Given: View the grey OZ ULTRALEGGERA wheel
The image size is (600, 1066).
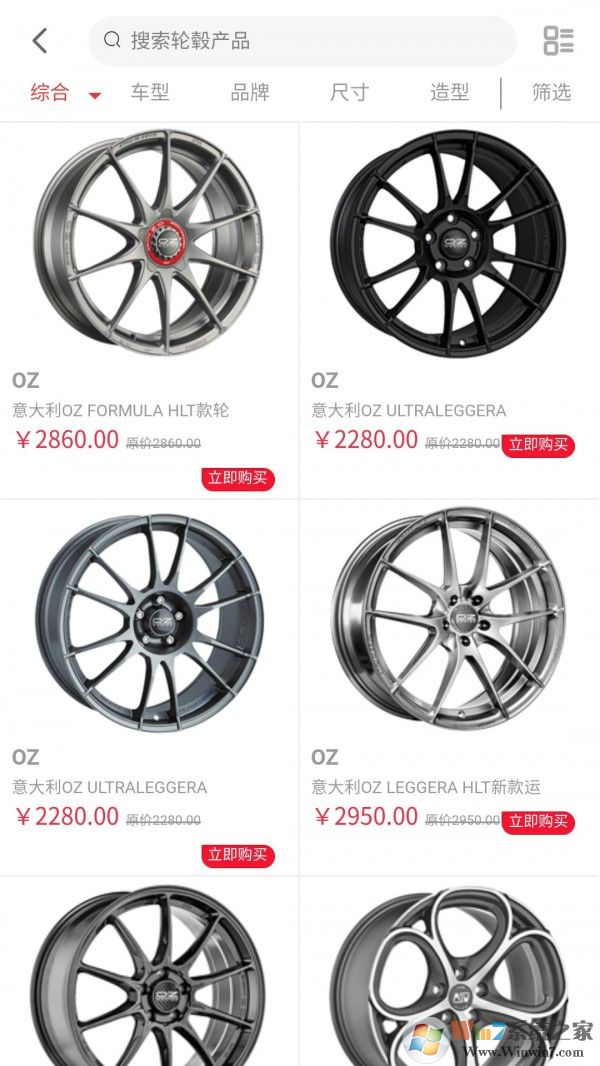Looking at the screenshot, I should coord(148,623).
